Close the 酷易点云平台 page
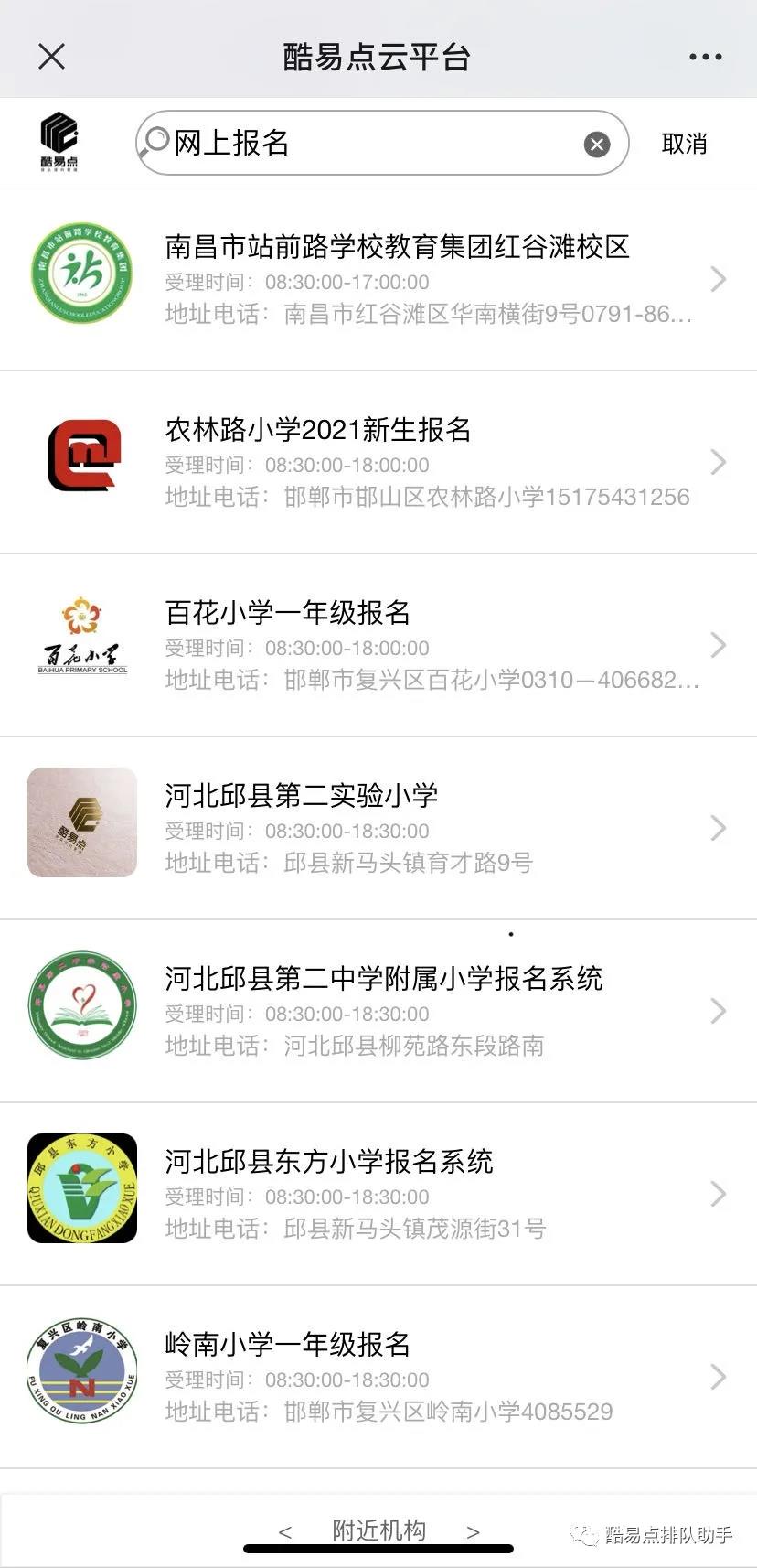This screenshot has height=1568, width=757. [52, 57]
